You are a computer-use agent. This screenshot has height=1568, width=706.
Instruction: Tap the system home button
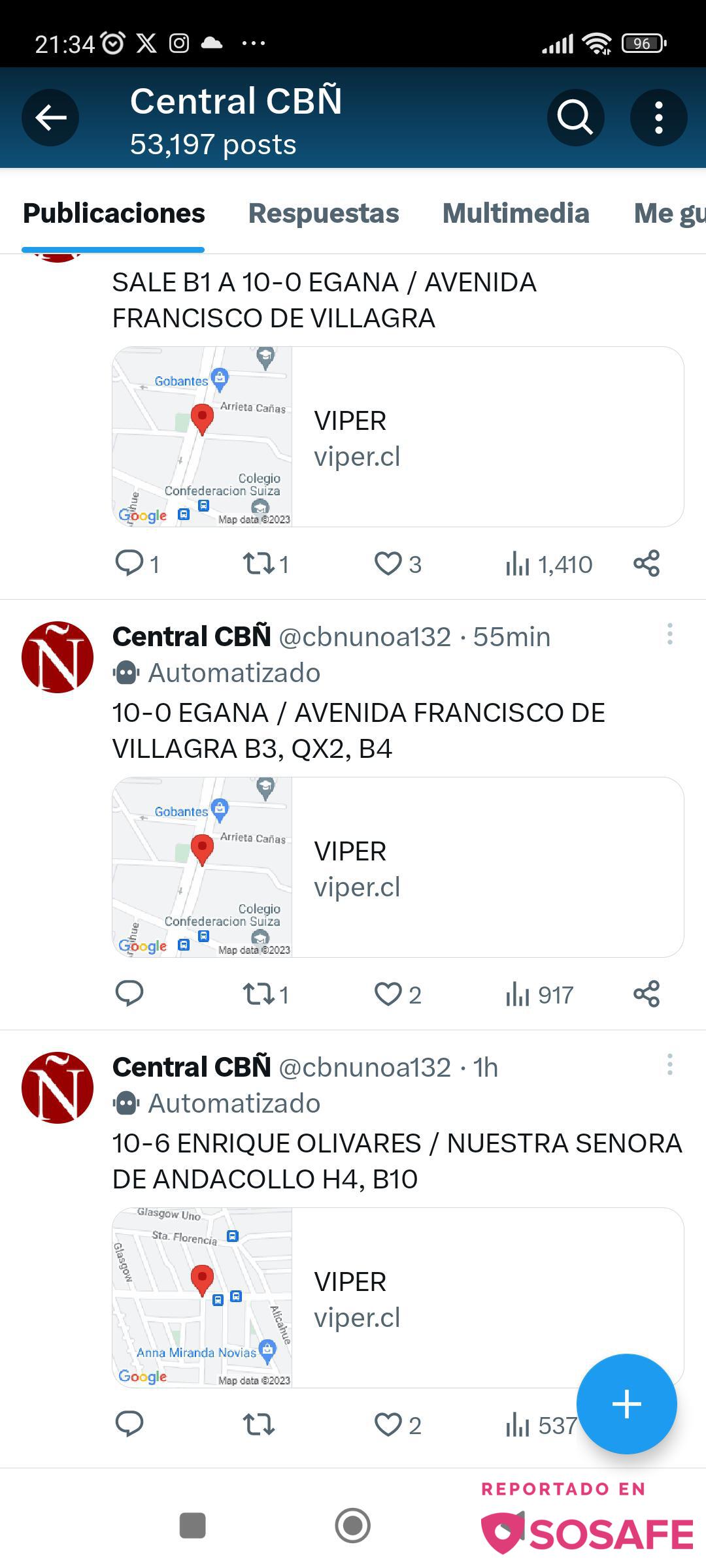(x=352, y=1526)
